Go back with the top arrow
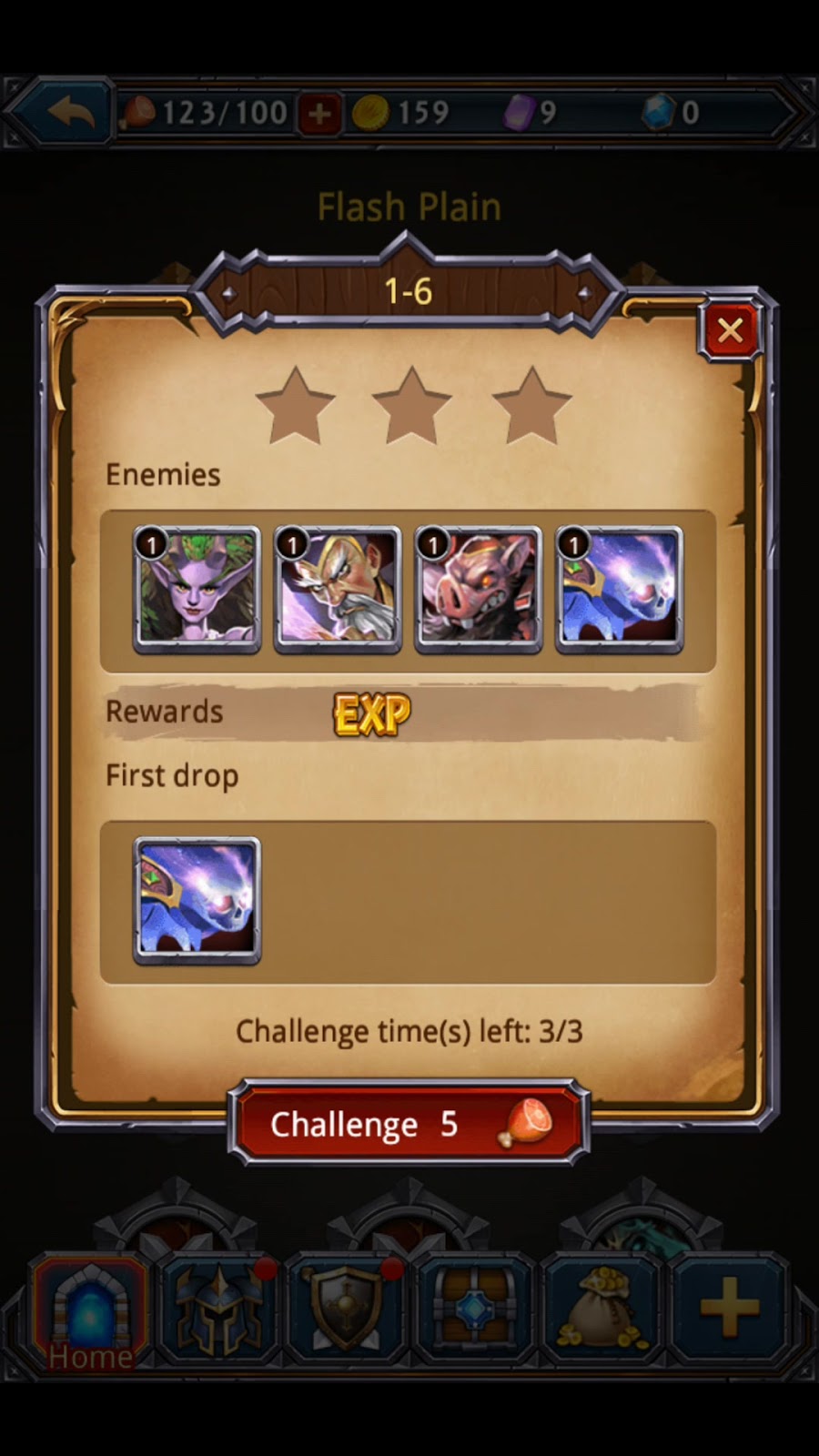Image resolution: width=819 pixels, height=1456 pixels. pyautogui.click(x=70, y=113)
